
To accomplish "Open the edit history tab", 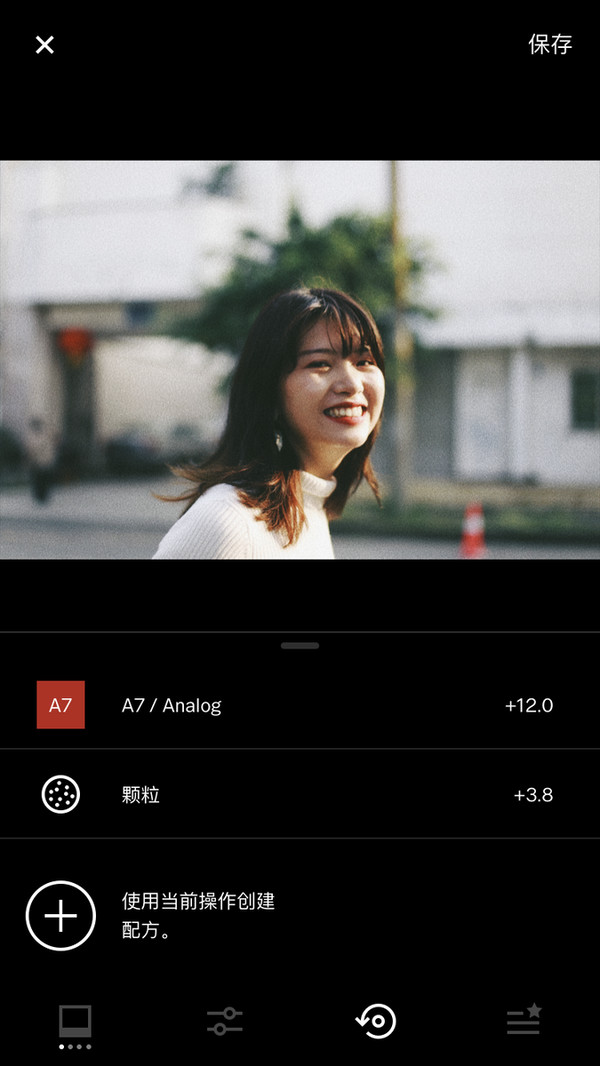I will 376,1021.
